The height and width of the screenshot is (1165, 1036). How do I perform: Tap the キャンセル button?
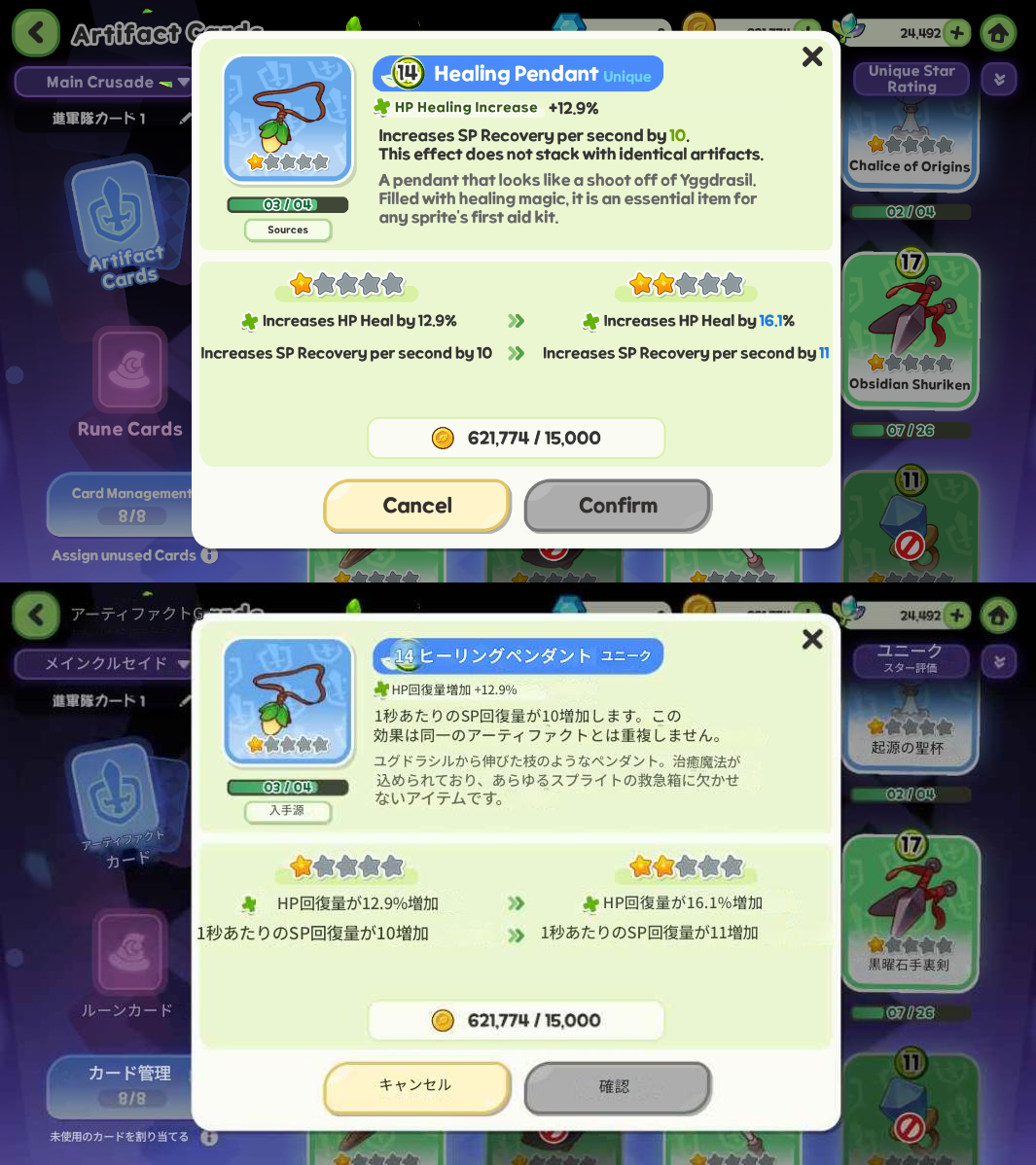click(417, 1088)
